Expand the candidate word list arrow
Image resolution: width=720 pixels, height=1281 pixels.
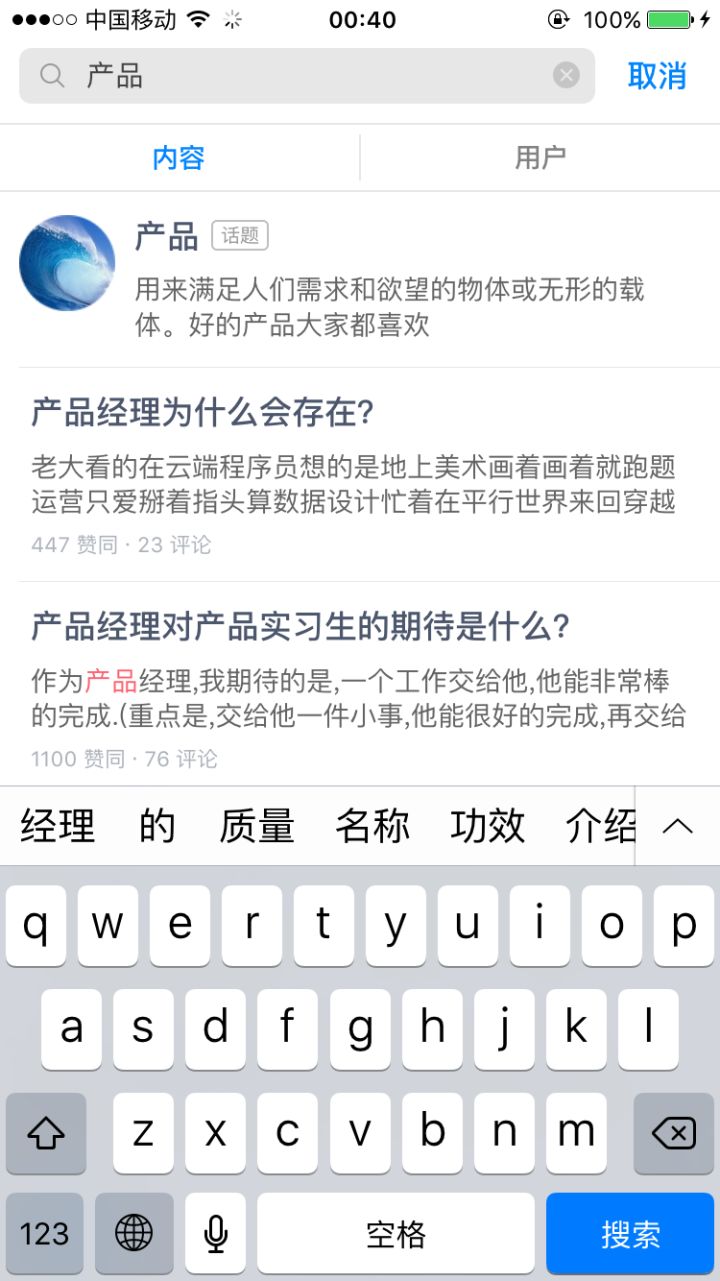678,826
